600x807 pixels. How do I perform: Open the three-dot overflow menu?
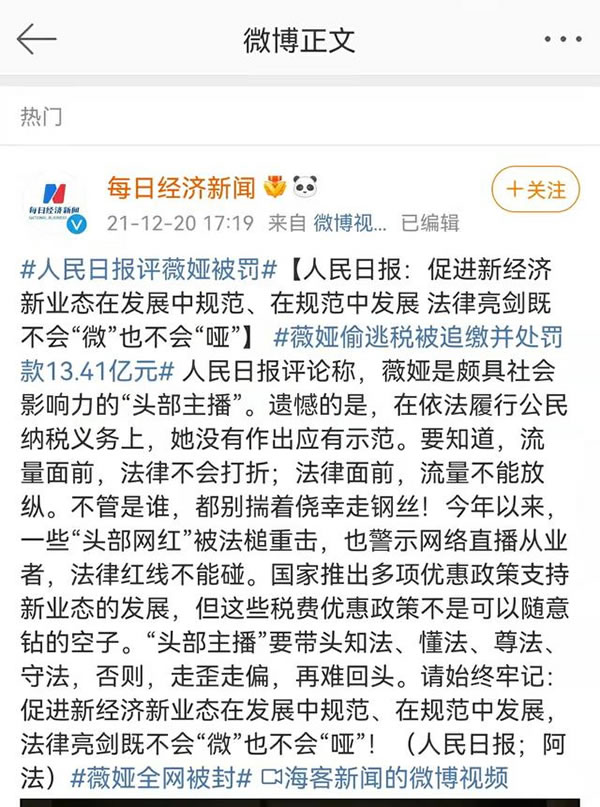point(563,41)
